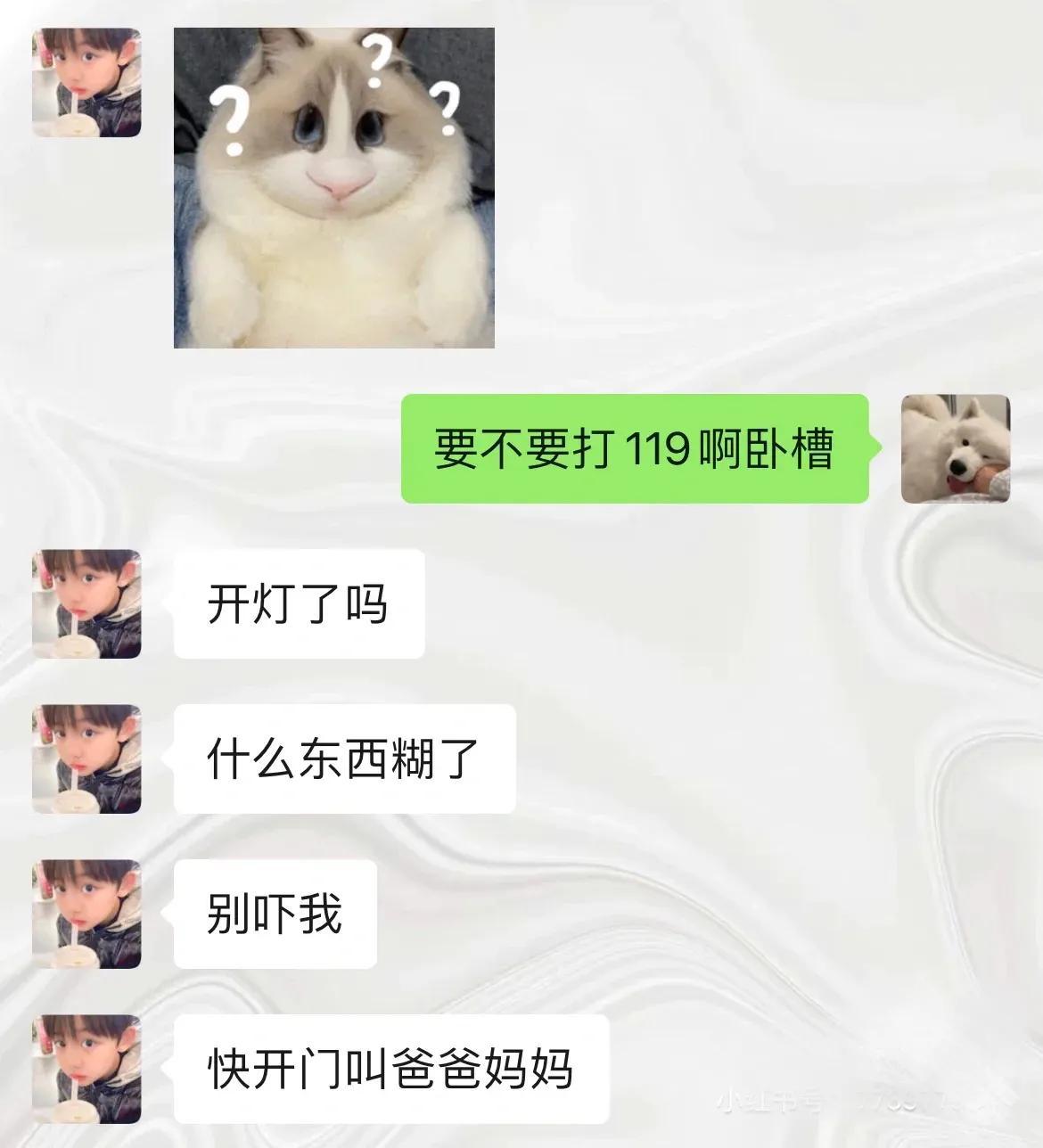
Task: Open the confused cat sticker image
Action: click(333, 187)
